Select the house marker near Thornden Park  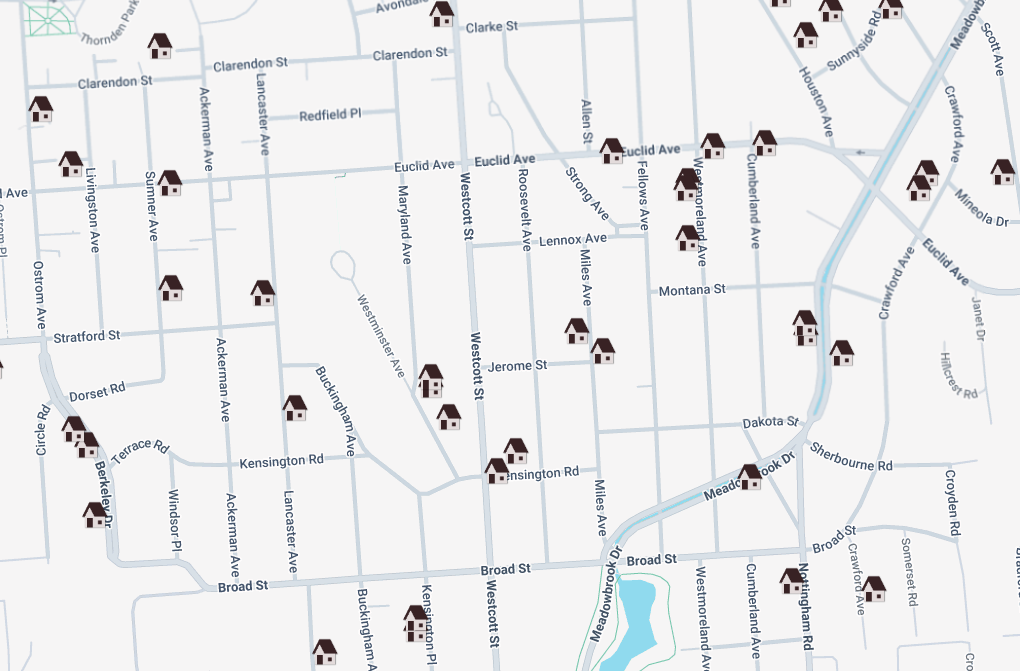coord(160,46)
